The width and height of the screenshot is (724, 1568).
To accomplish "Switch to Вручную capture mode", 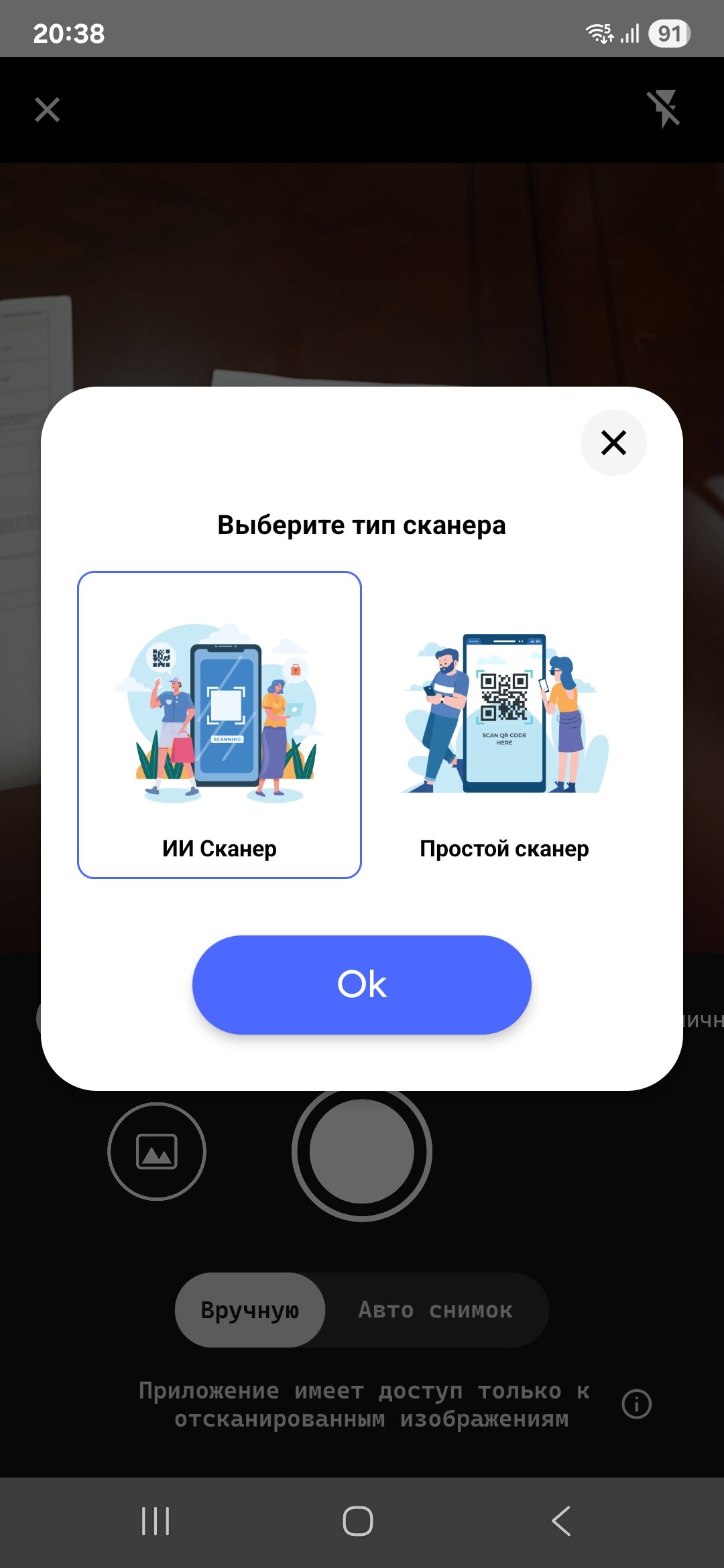I will tap(250, 1309).
